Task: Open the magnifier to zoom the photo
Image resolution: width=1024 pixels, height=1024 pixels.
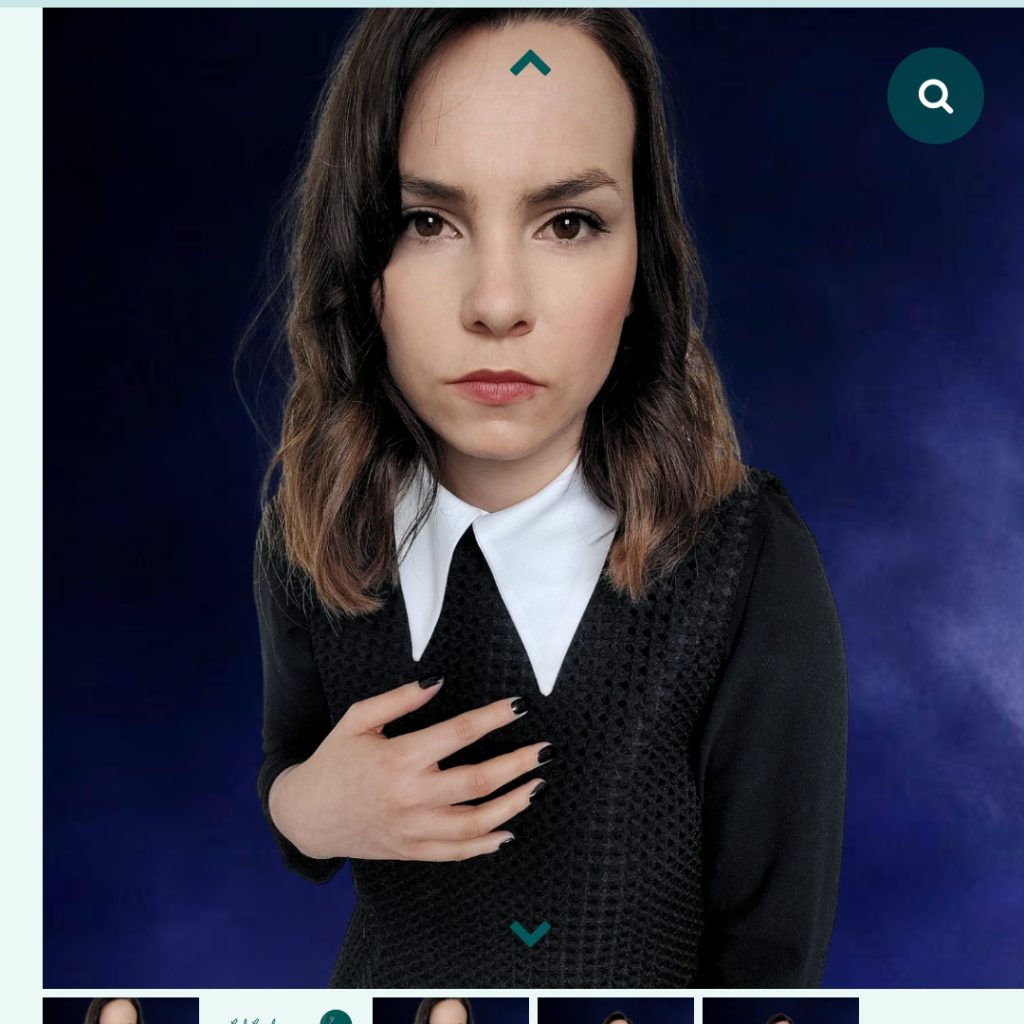Action: click(935, 96)
